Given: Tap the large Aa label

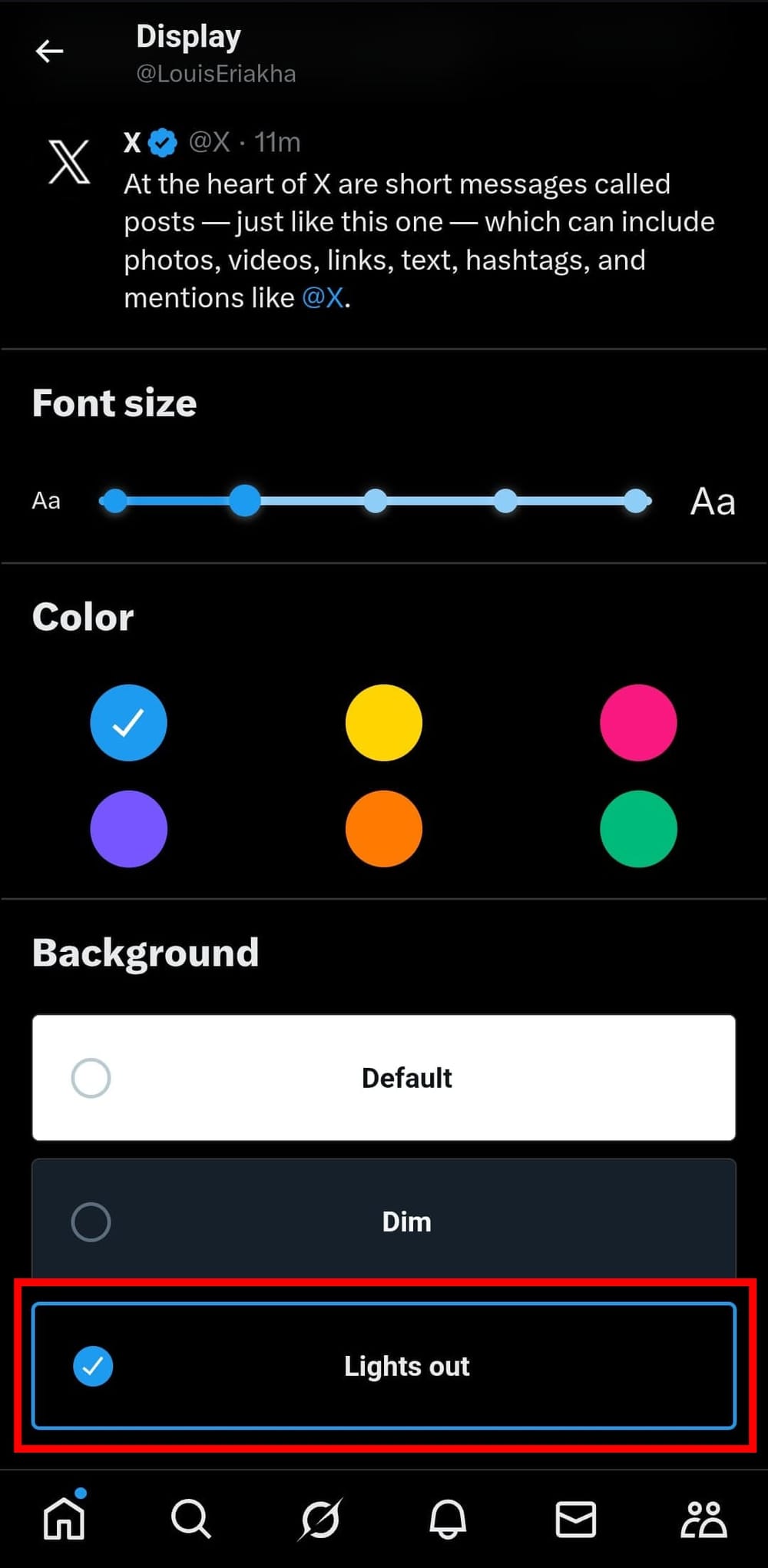Looking at the screenshot, I should click(713, 500).
